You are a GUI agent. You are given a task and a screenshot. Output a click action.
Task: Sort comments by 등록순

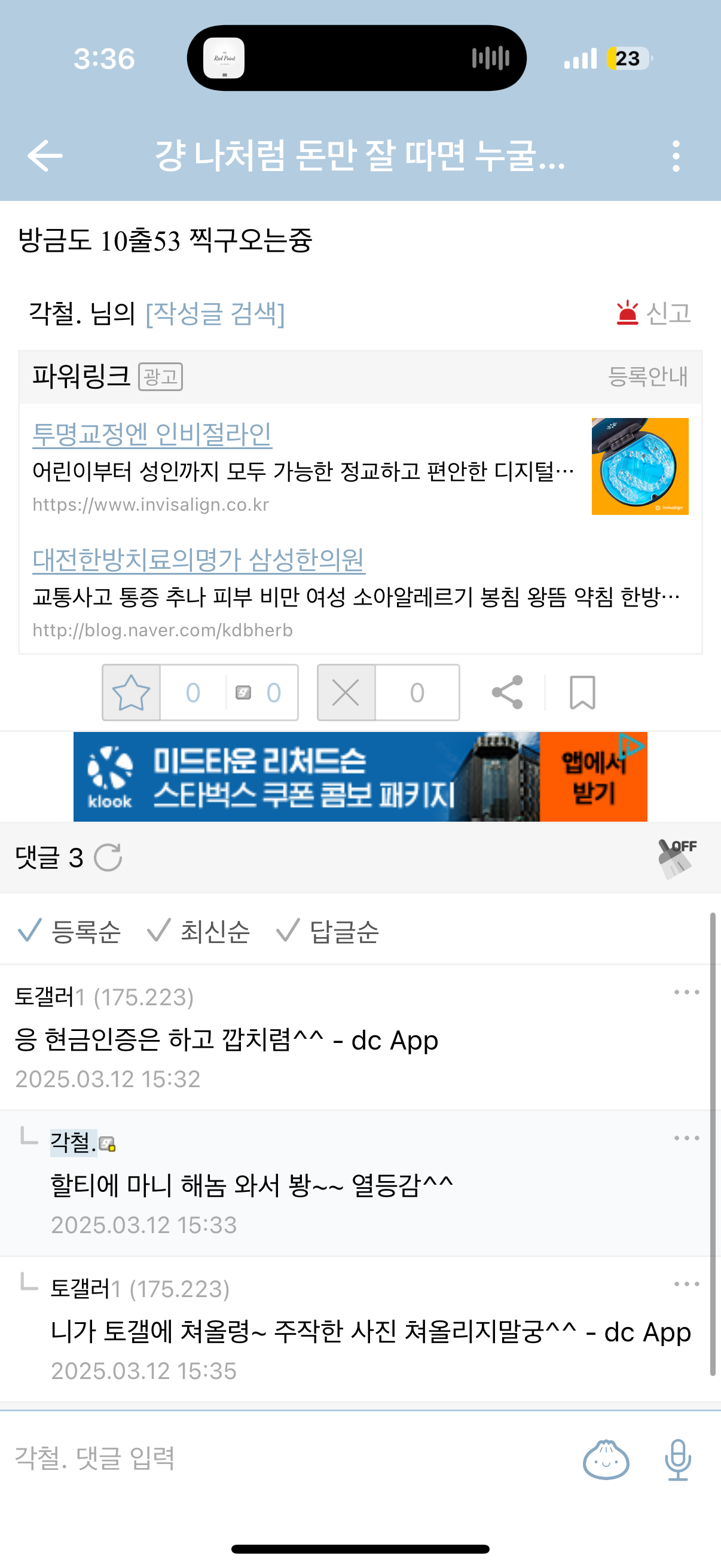point(69,931)
